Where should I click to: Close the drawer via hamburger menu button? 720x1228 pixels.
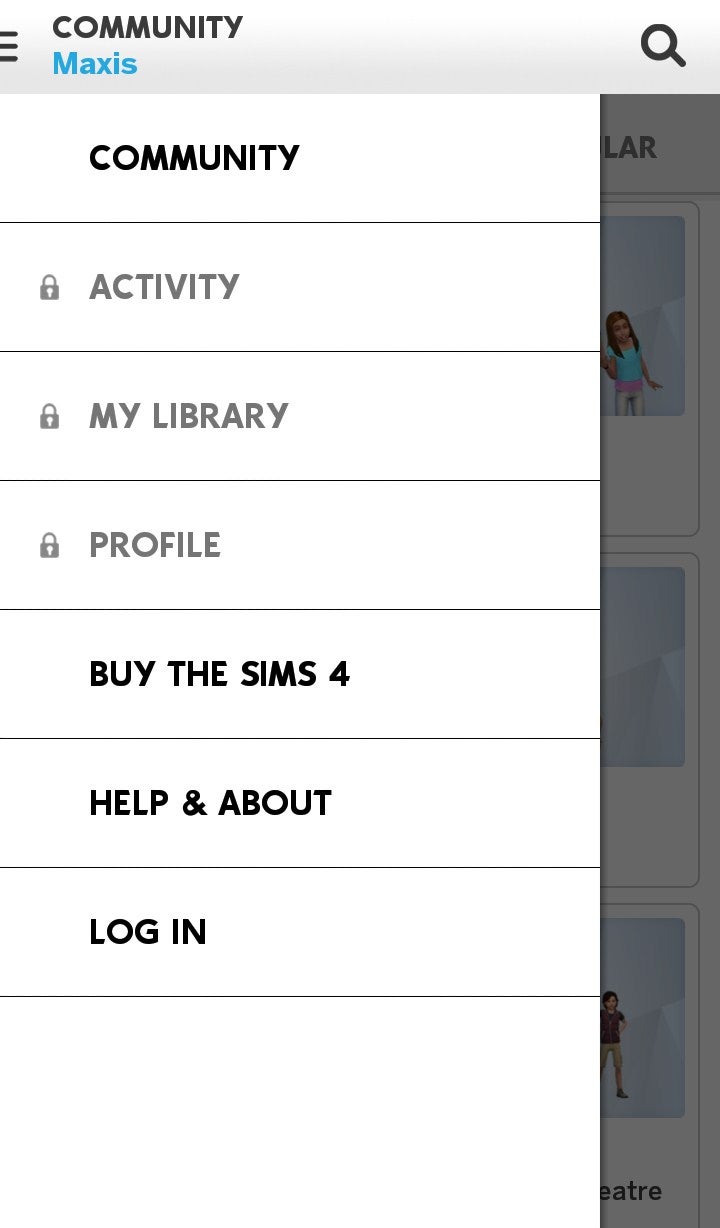9,46
